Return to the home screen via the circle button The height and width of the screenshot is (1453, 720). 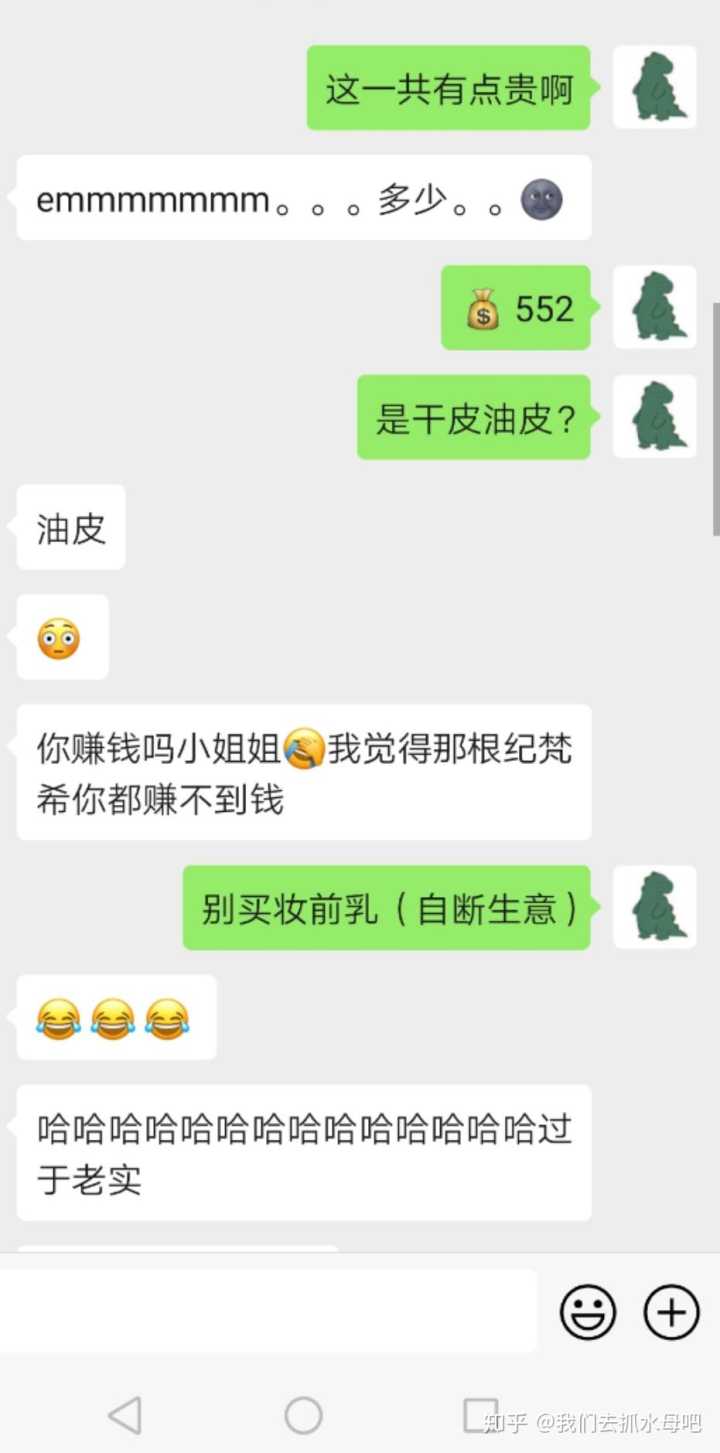[x=303, y=1415]
